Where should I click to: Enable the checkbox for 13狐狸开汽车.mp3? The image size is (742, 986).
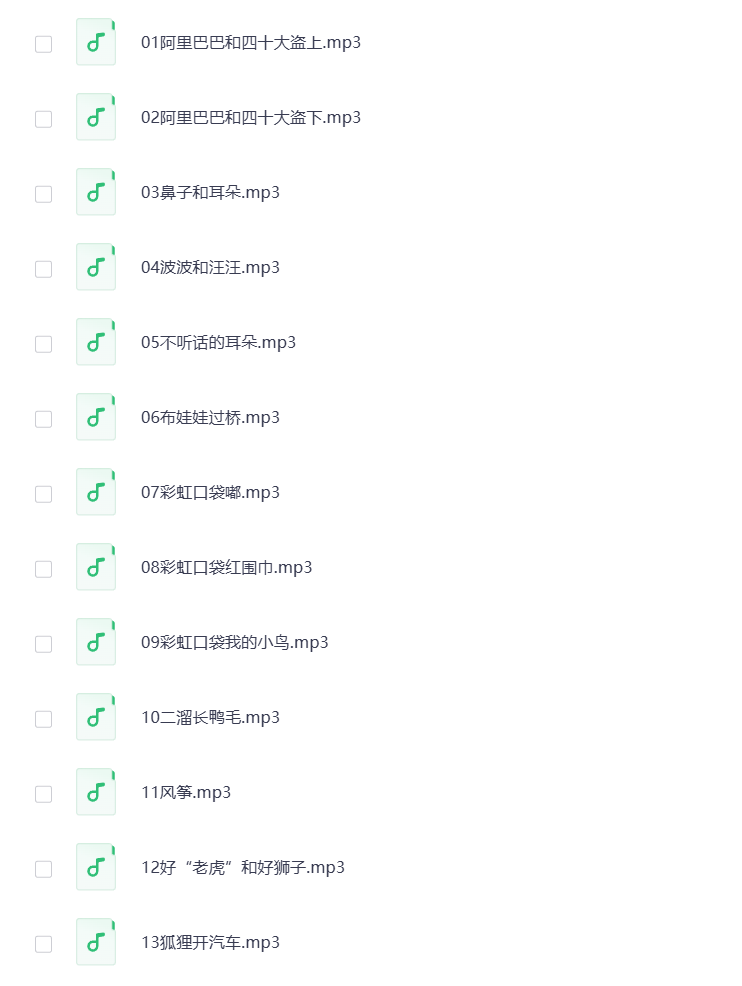[x=43, y=944]
